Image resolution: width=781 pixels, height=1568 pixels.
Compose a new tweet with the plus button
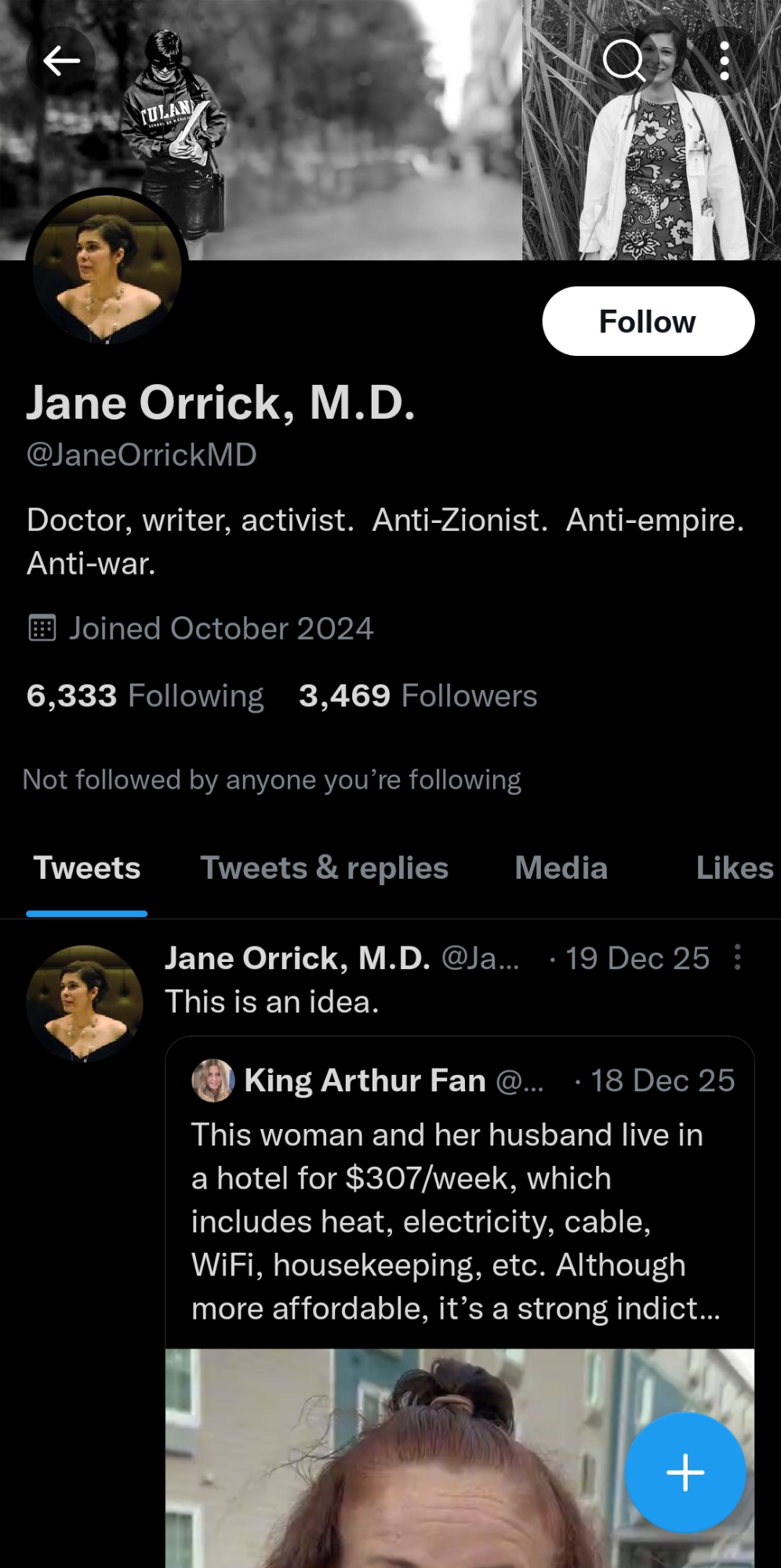tap(685, 1472)
